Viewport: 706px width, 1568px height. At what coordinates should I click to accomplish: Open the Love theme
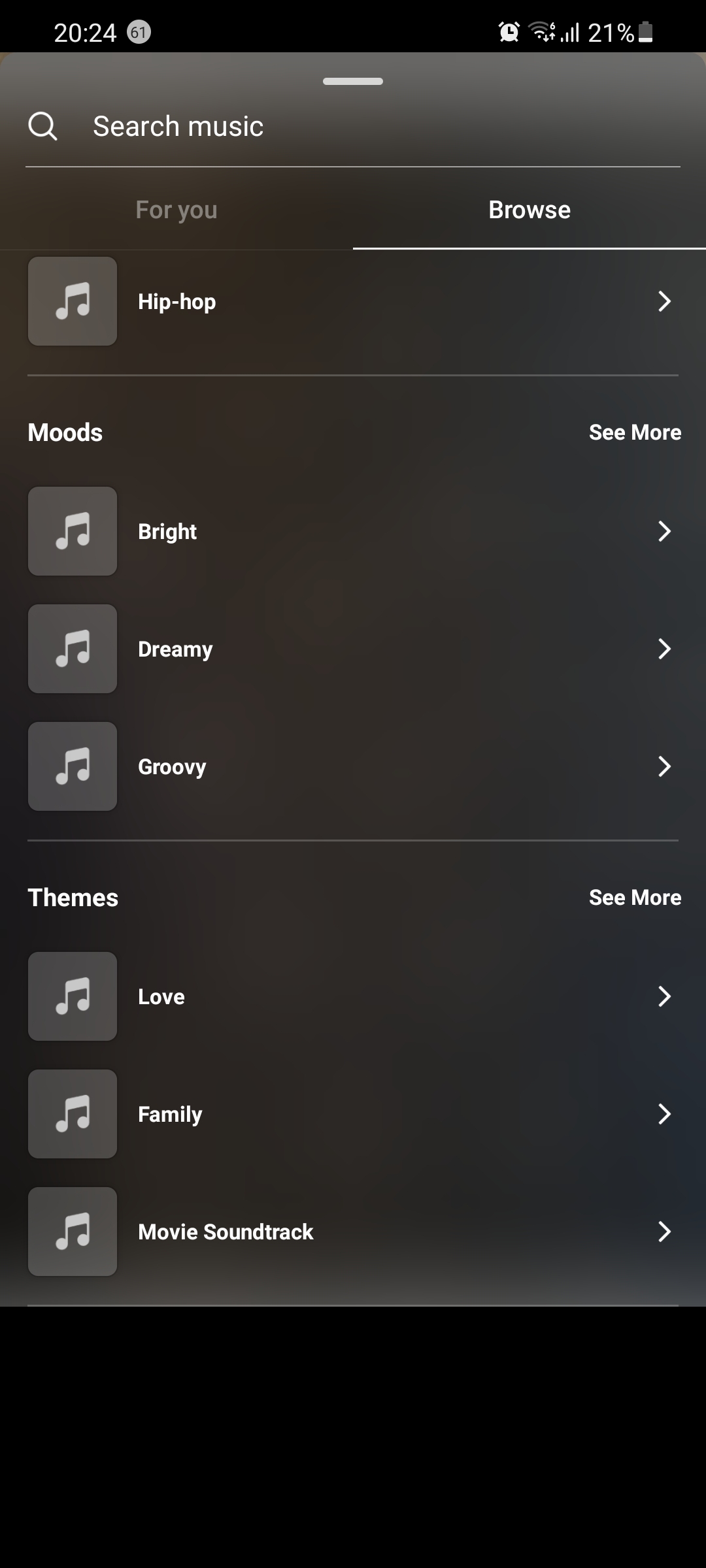click(x=353, y=996)
